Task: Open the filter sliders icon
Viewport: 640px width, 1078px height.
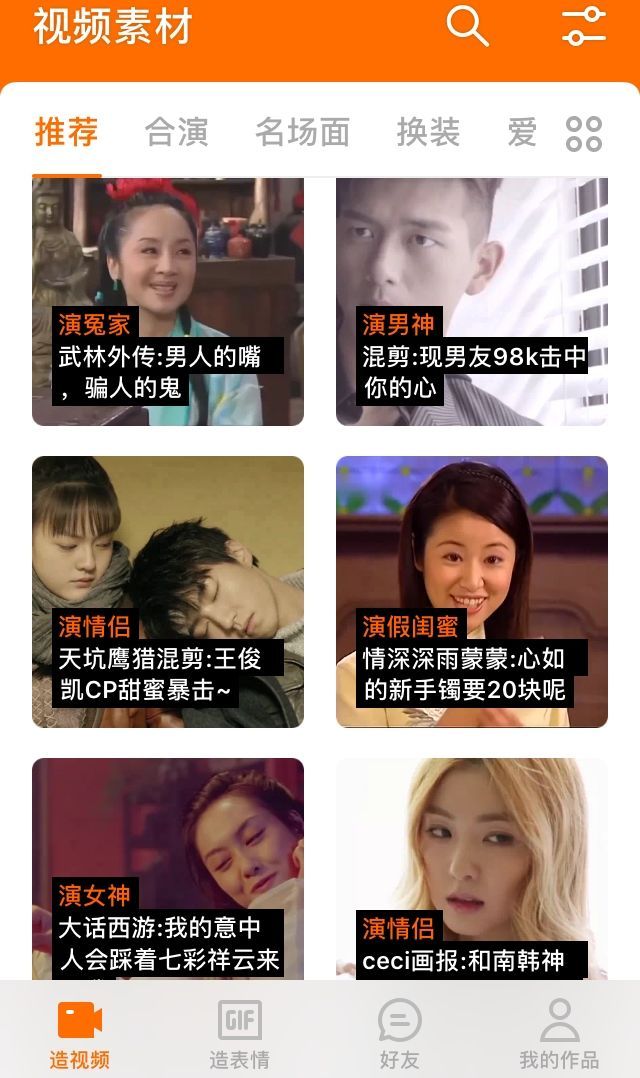Action: coord(584,27)
